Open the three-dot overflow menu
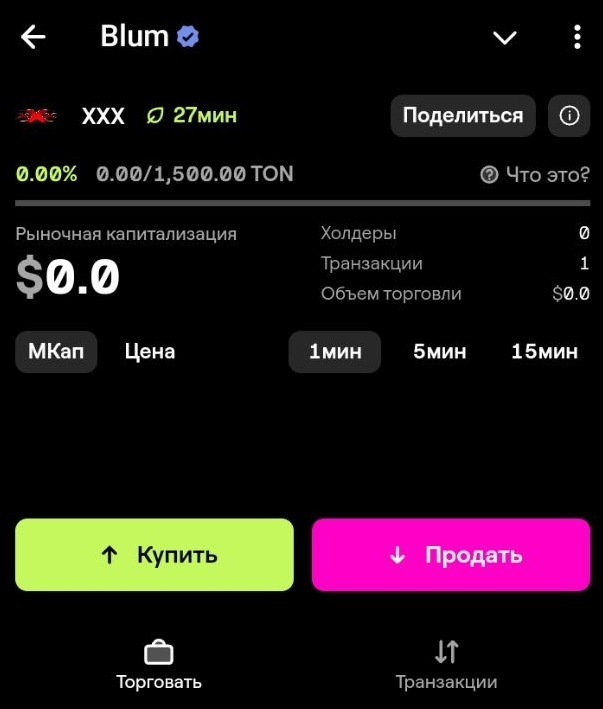603x709 pixels. point(577,38)
